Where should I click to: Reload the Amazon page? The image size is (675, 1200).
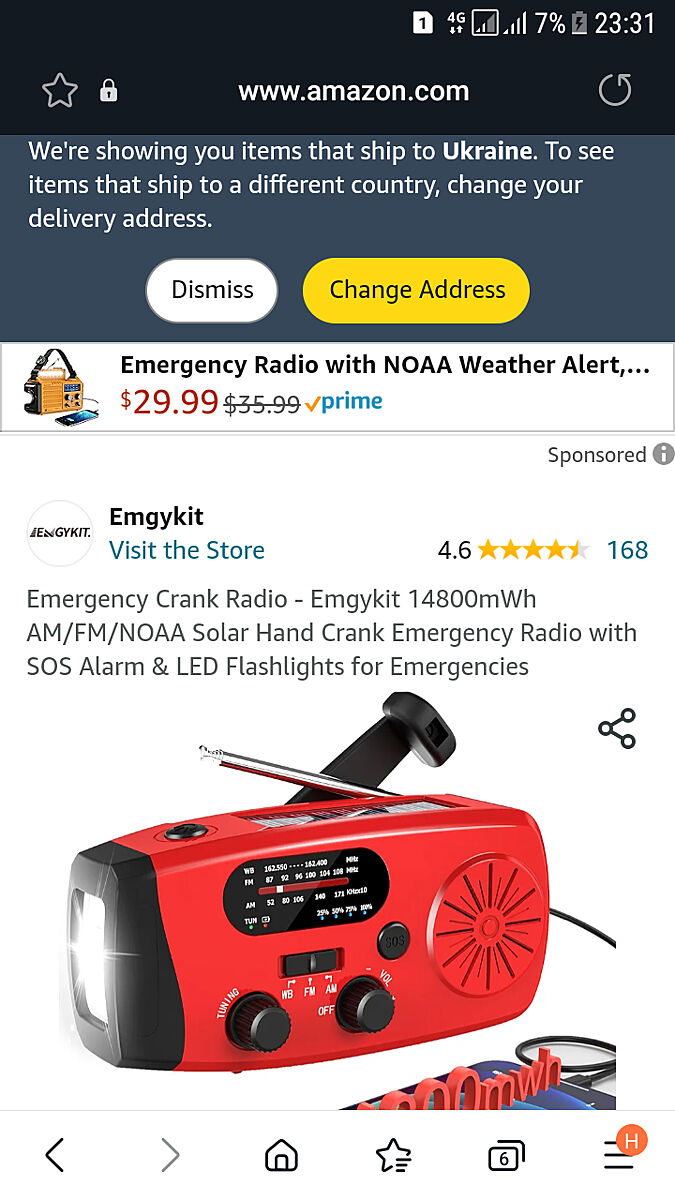(614, 91)
